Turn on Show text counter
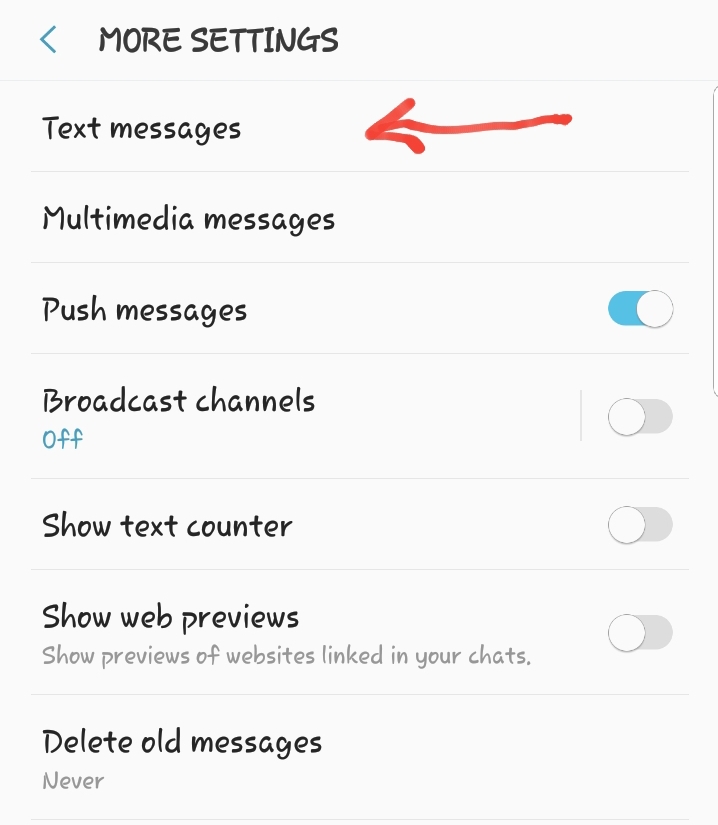This screenshot has width=718, height=825. (x=640, y=525)
